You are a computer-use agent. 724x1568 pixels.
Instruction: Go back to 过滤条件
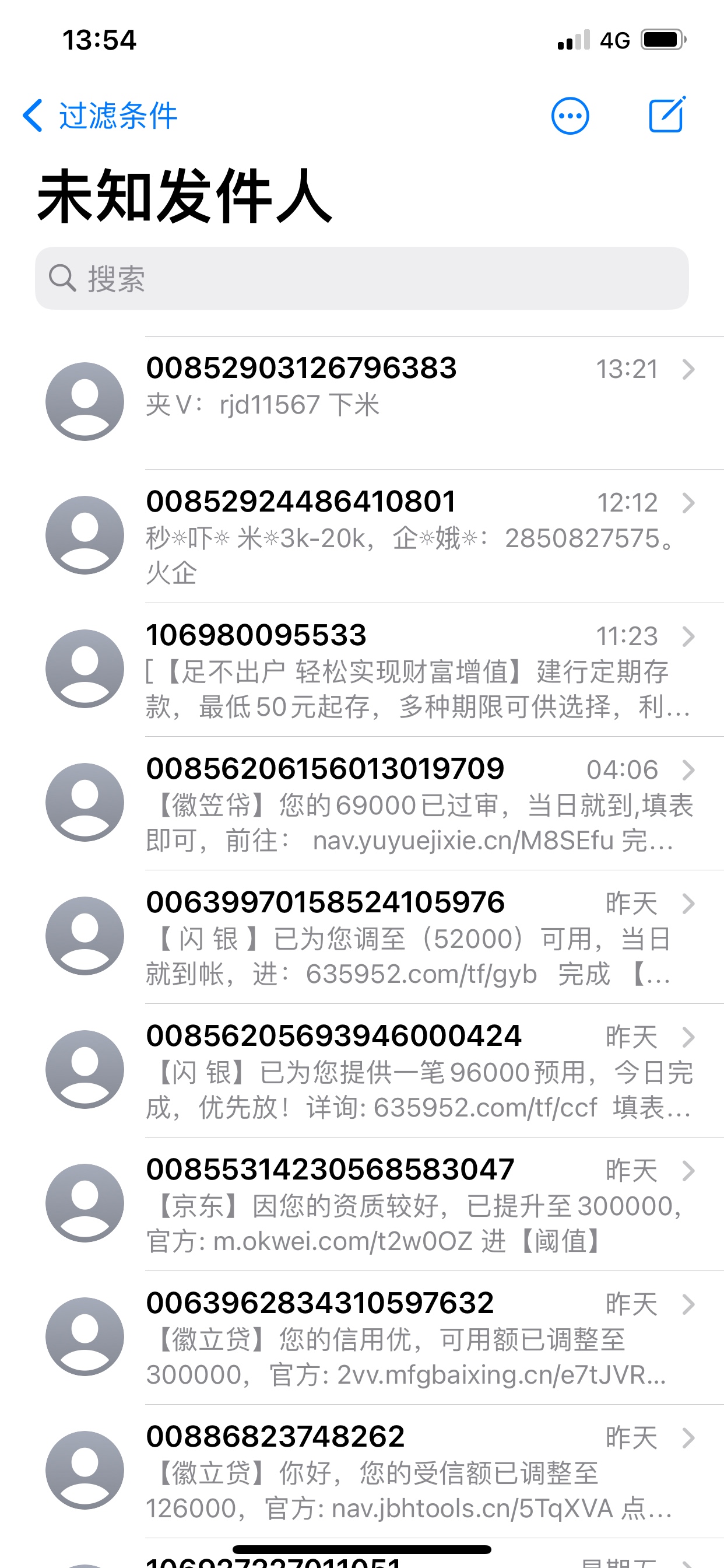(x=100, y=116)
